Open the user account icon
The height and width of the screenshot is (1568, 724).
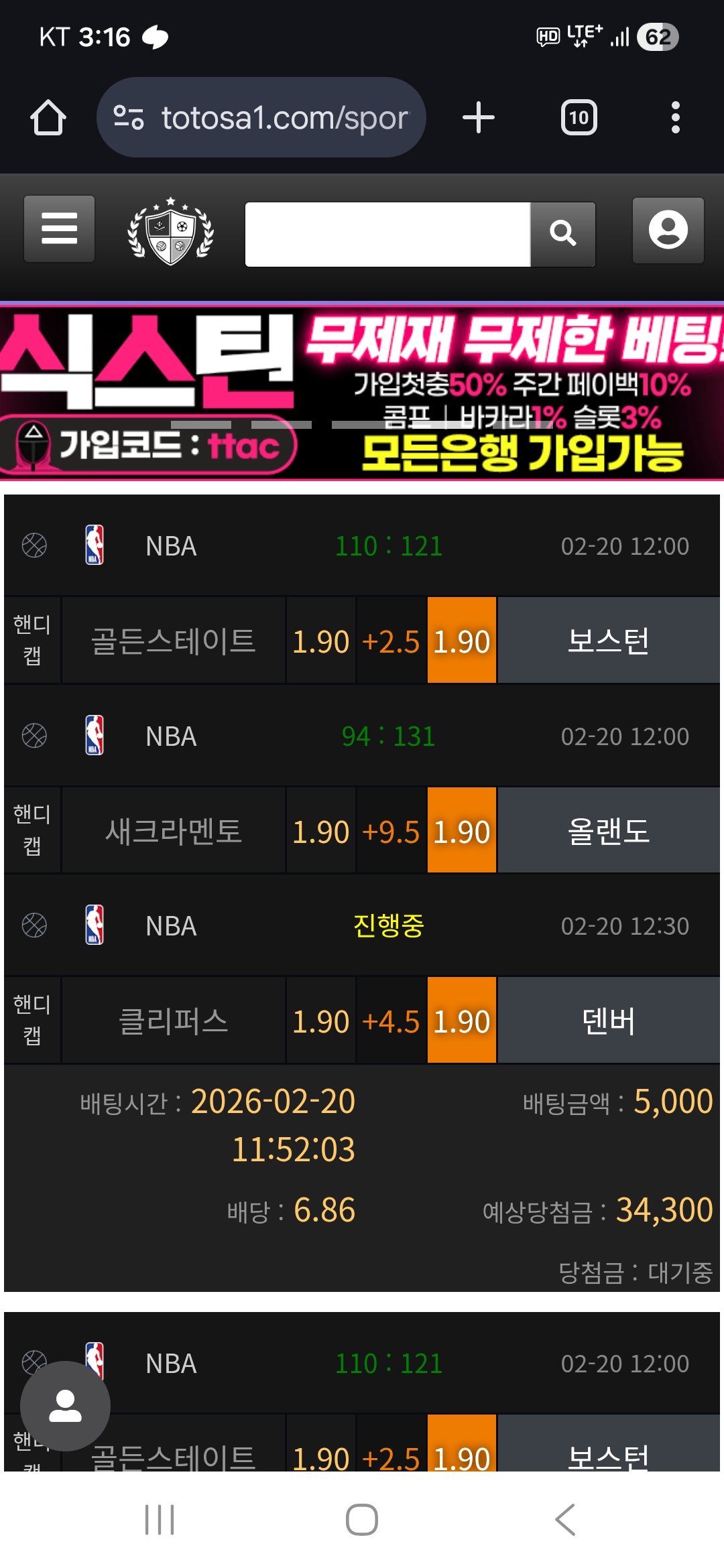coord(668,231)
